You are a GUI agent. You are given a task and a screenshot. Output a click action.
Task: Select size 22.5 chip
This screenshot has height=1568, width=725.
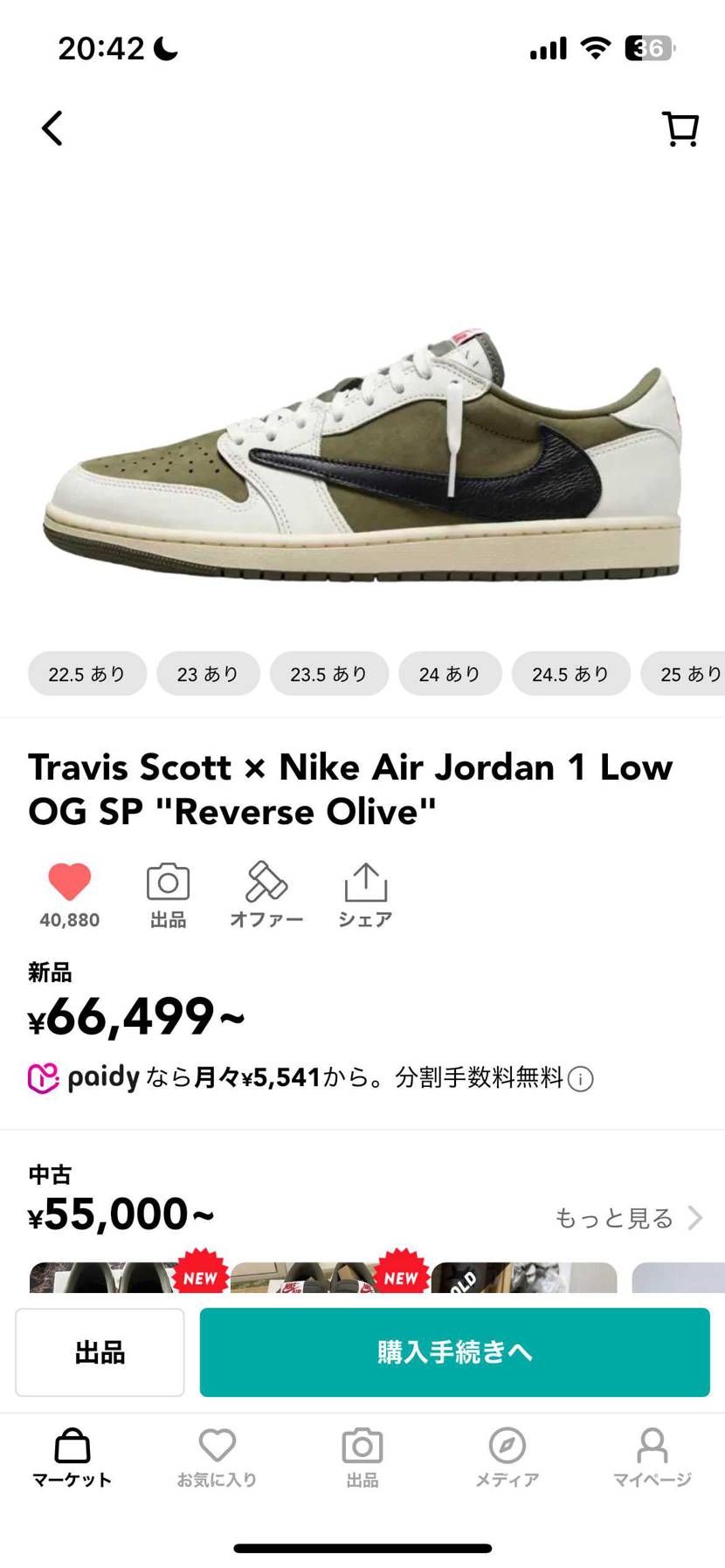coord(86,673)
